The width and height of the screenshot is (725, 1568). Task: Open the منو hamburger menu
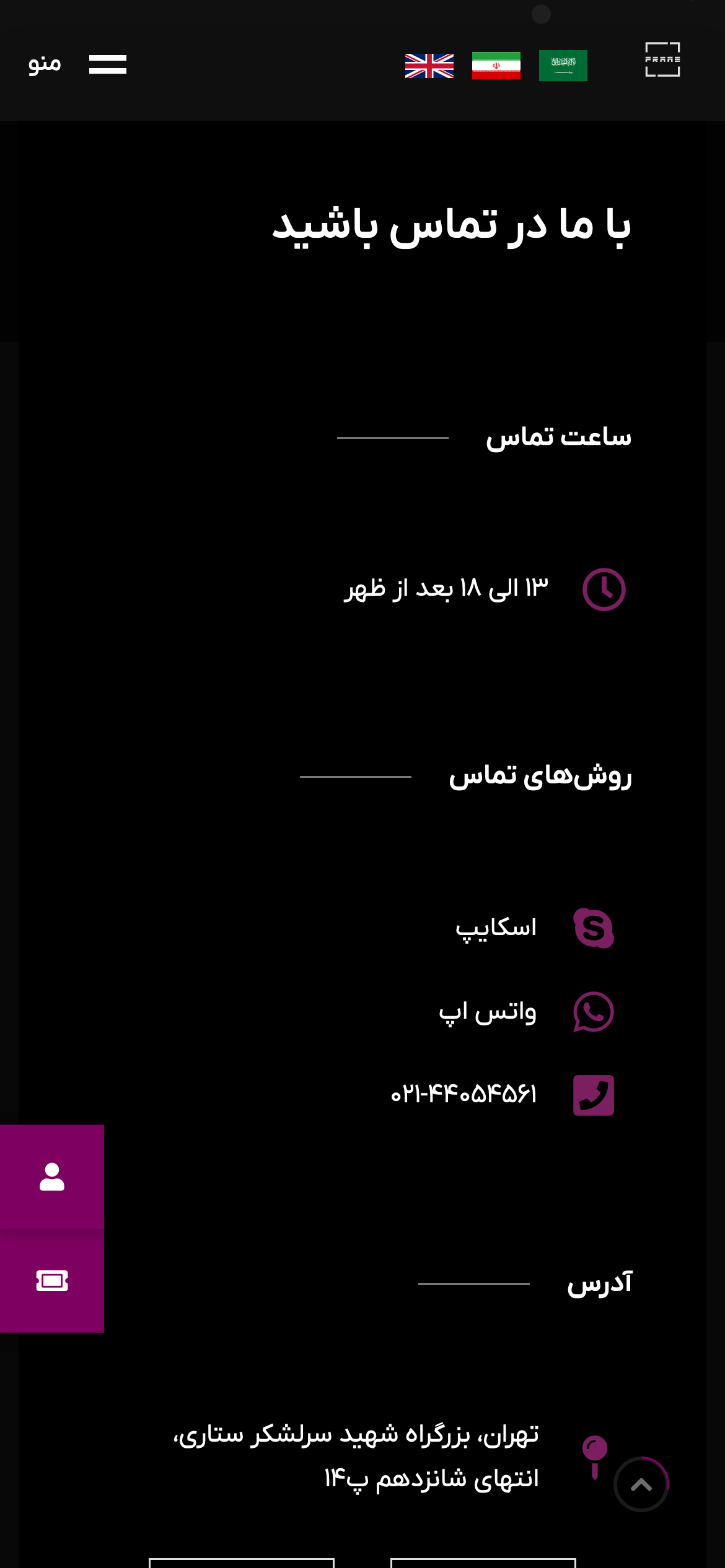tap(77, 64)
